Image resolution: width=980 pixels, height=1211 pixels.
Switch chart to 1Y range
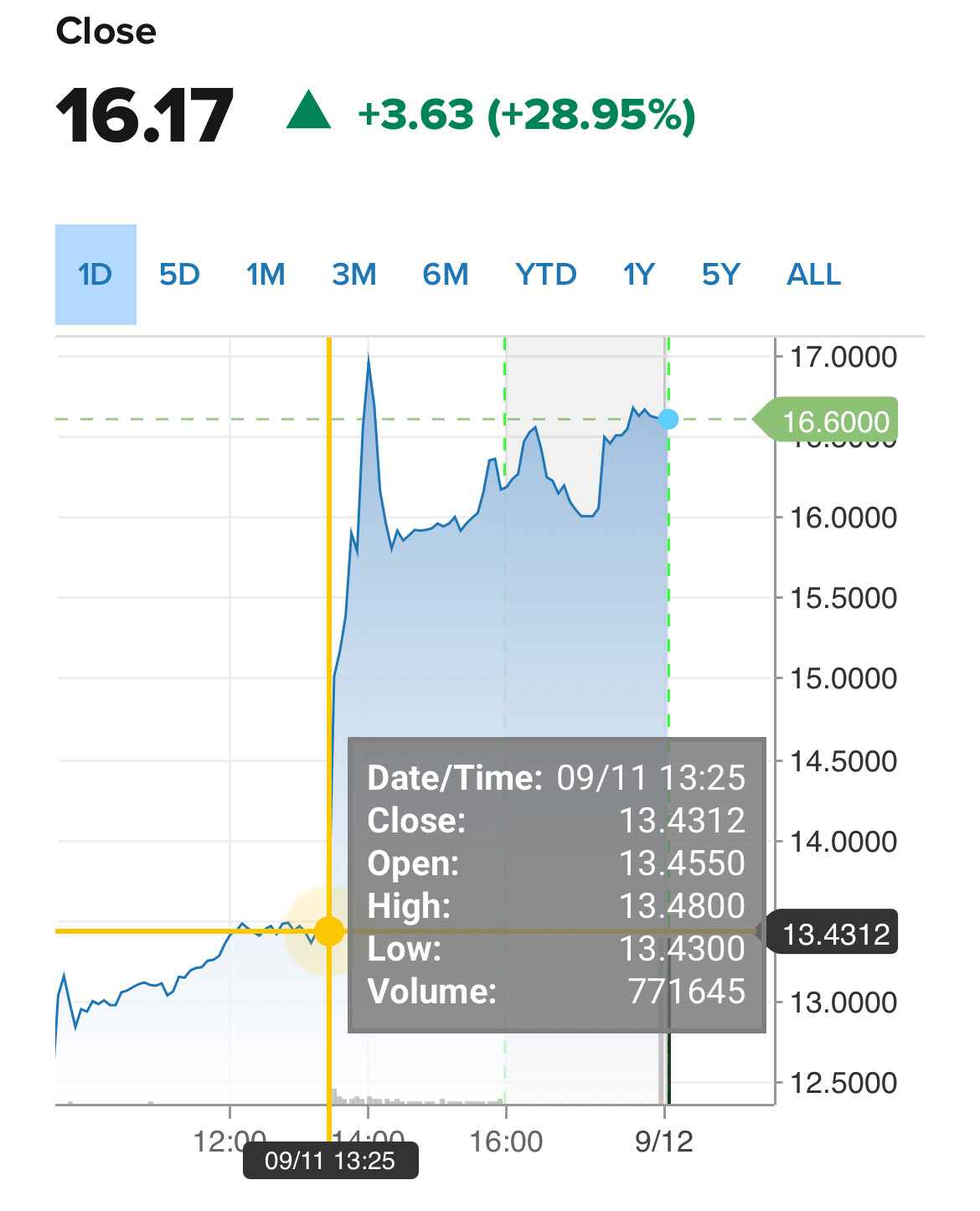coord(638,275)
